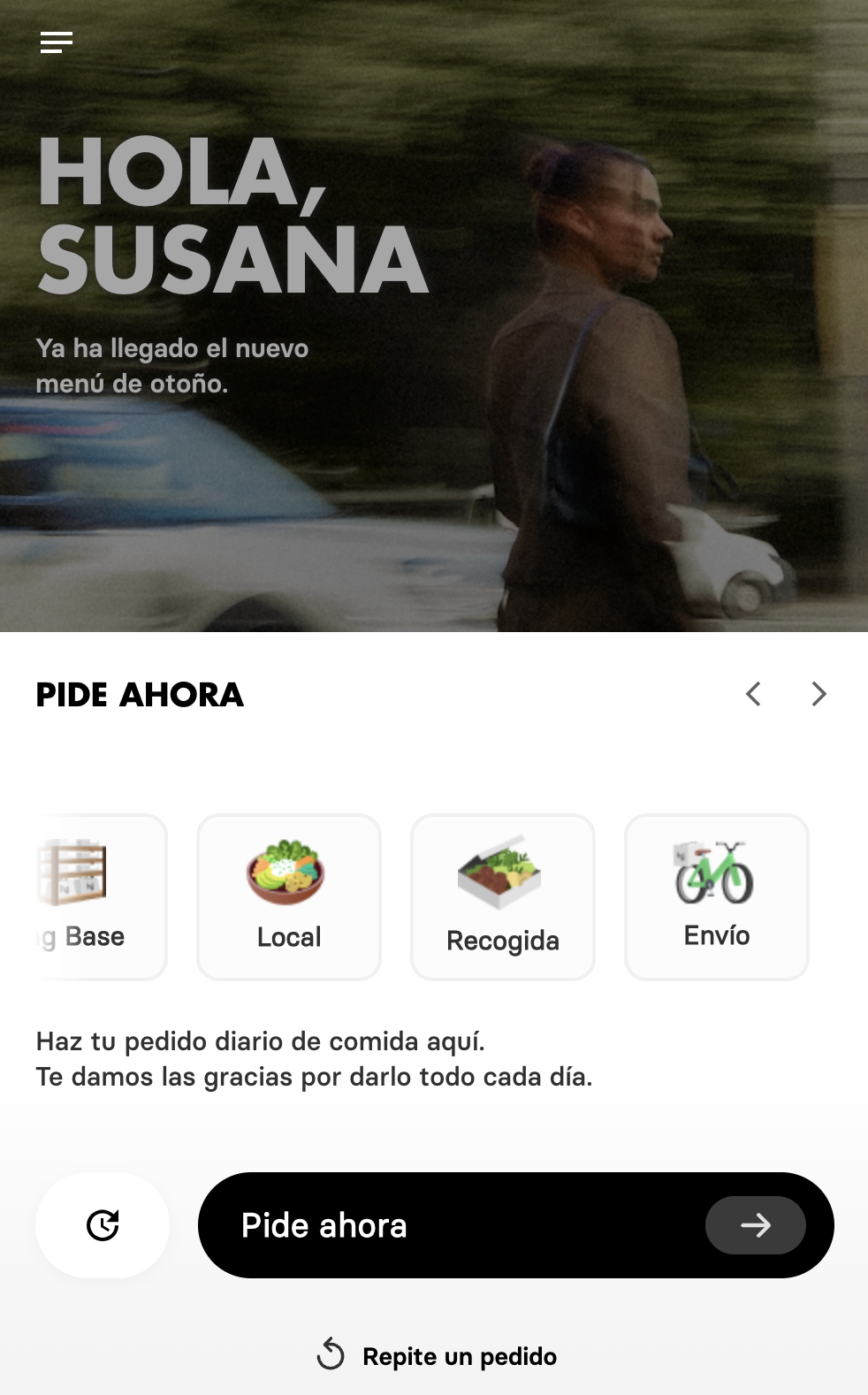This screenshot has width=868, height=1395.
Task: Open the hamburger navigation menu
Action: [56, 42]
